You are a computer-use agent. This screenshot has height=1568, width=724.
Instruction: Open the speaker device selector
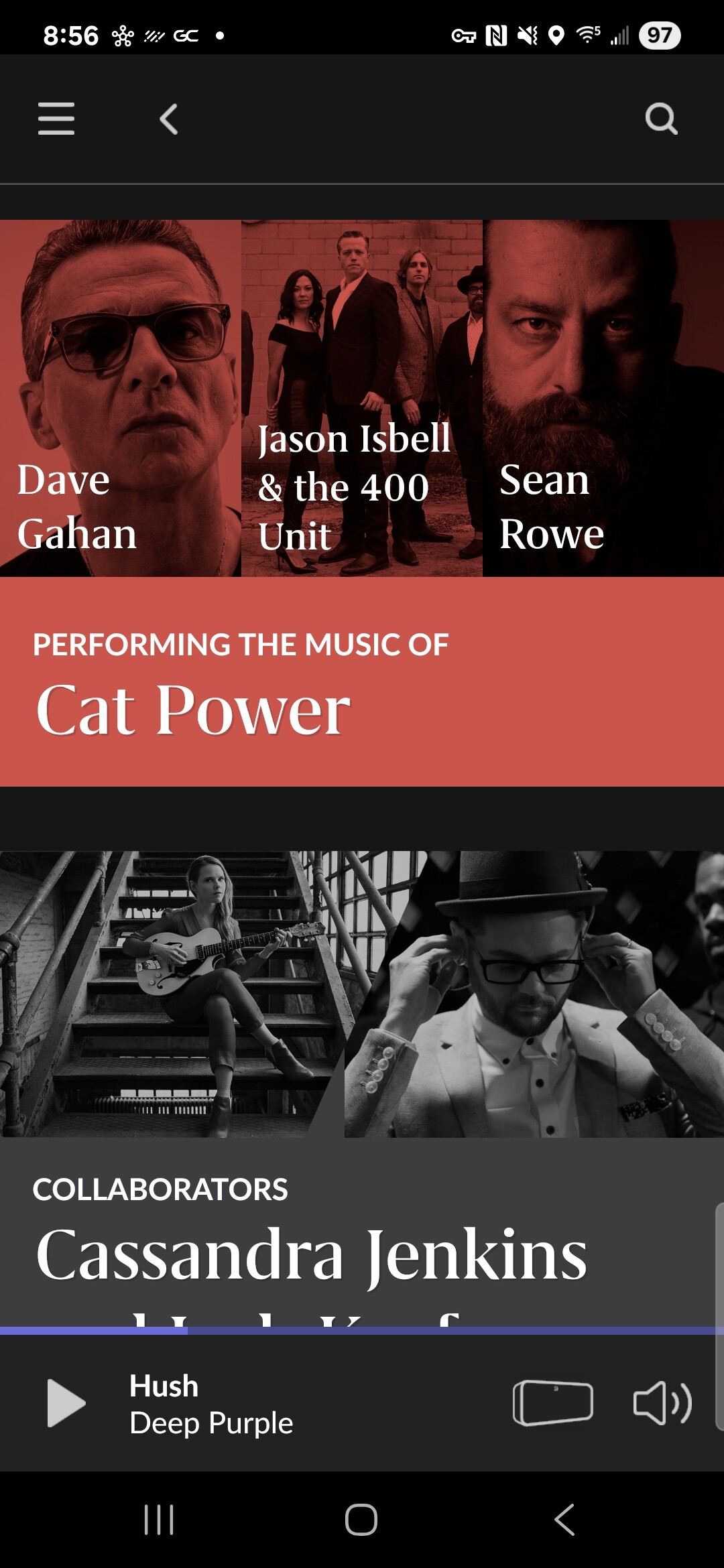click(x=553, y=1403)
